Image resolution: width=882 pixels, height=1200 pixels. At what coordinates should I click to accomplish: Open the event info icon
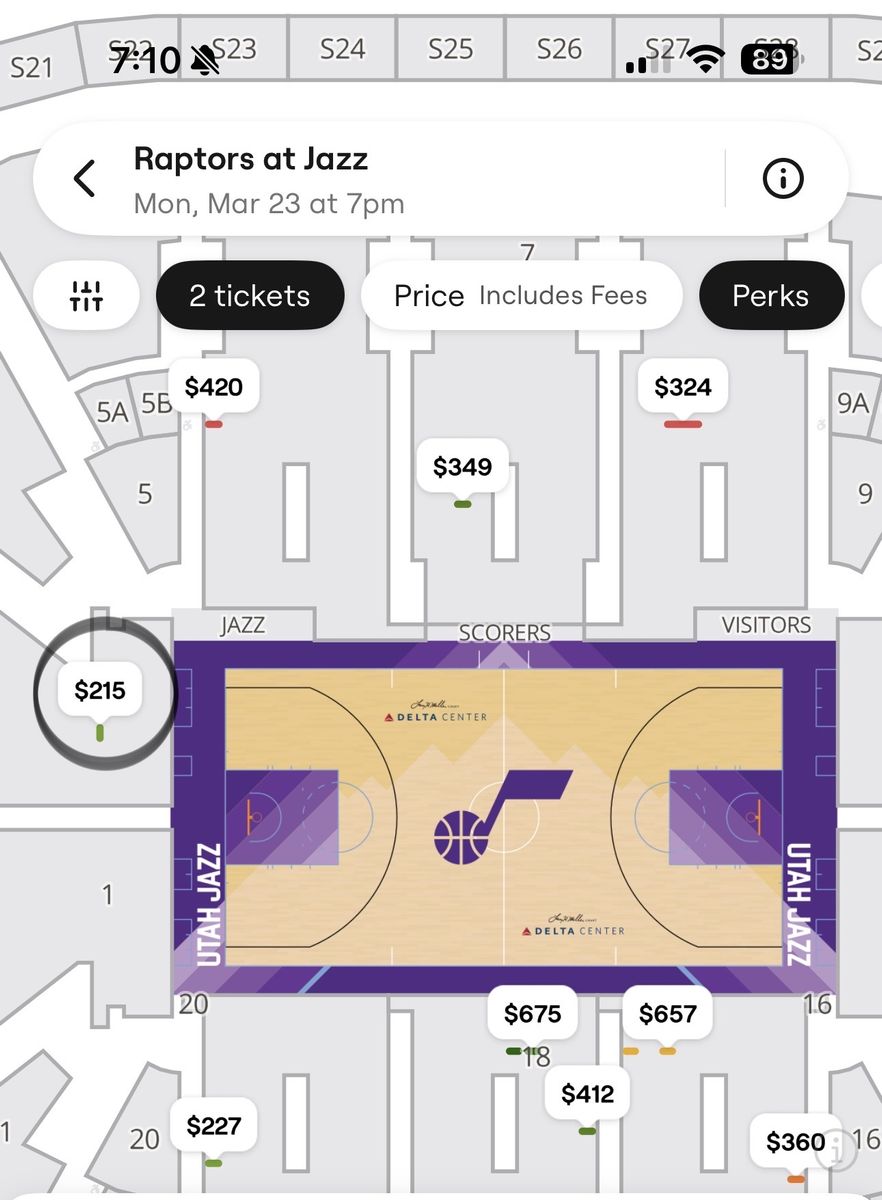[783, 180]
